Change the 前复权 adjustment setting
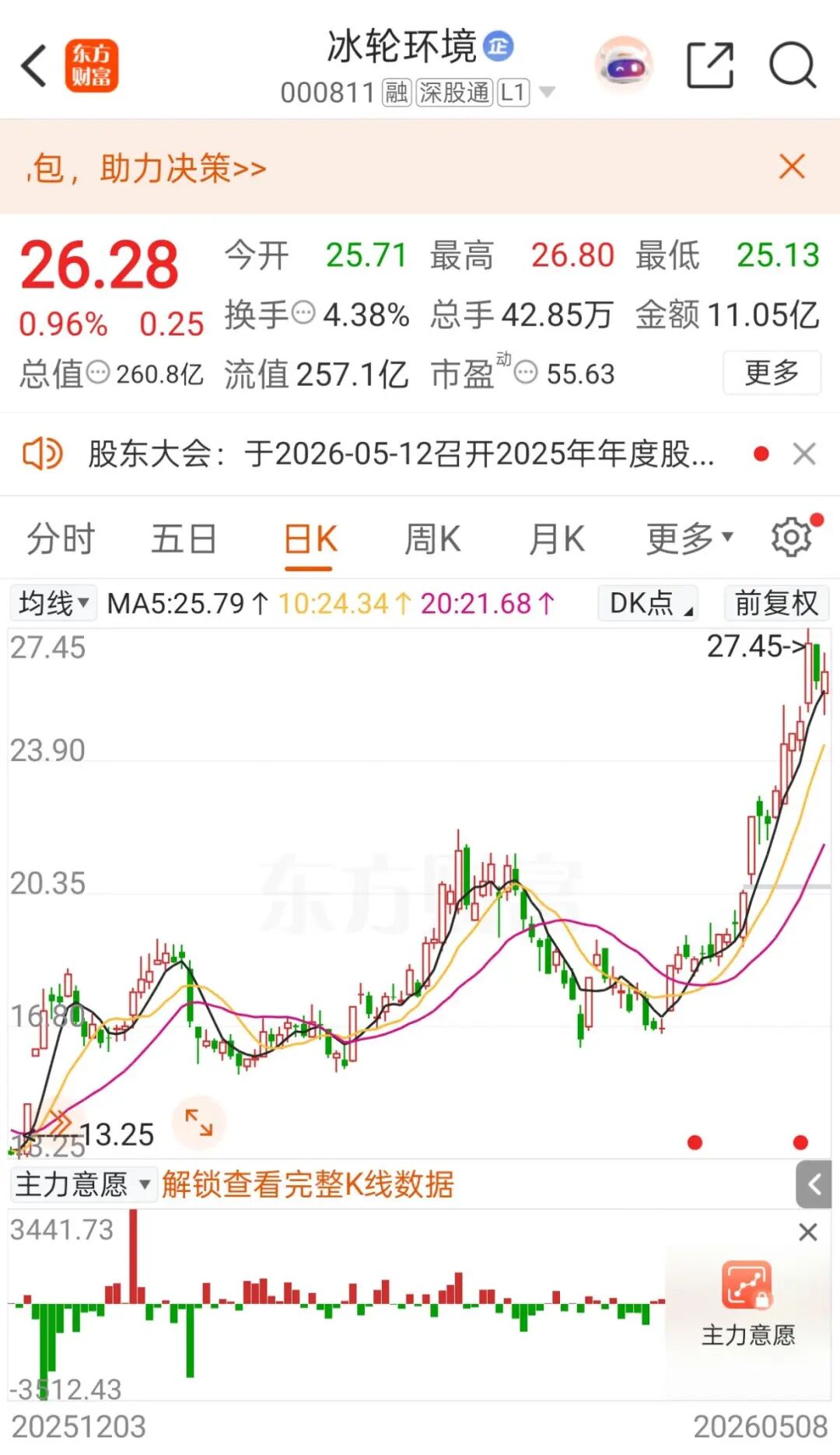The height and width of the screenshot is (1455, 840). (776, 603)
